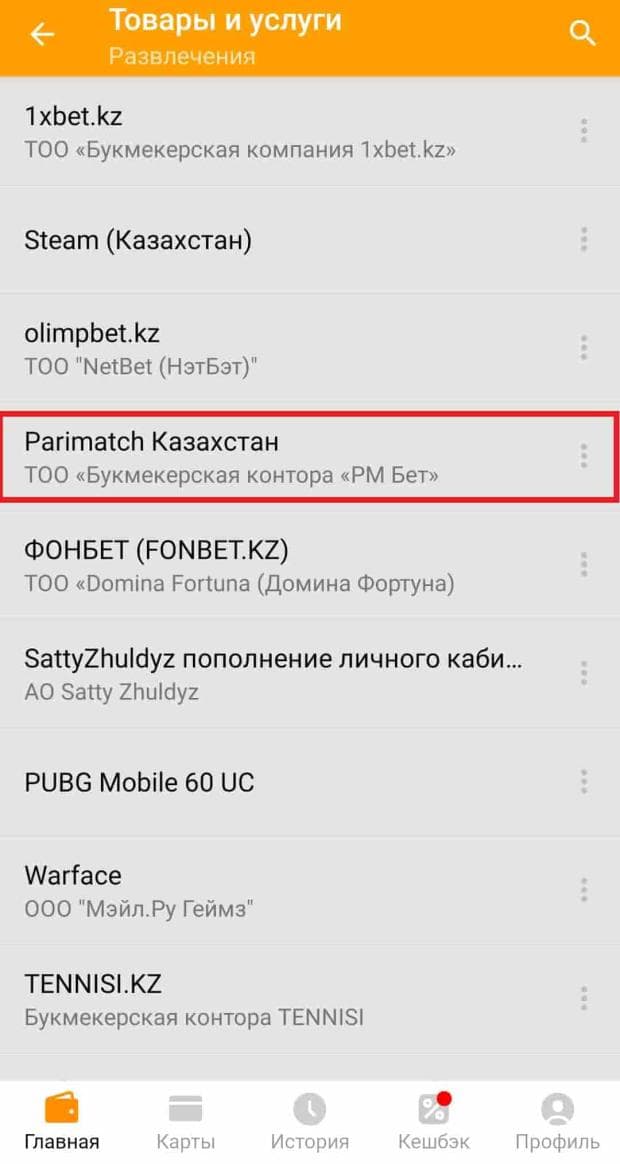The height and width of the screenshot is (1164, 620).
Task: Open options menu next to Steam (Казахстан)
Action: 584,240
